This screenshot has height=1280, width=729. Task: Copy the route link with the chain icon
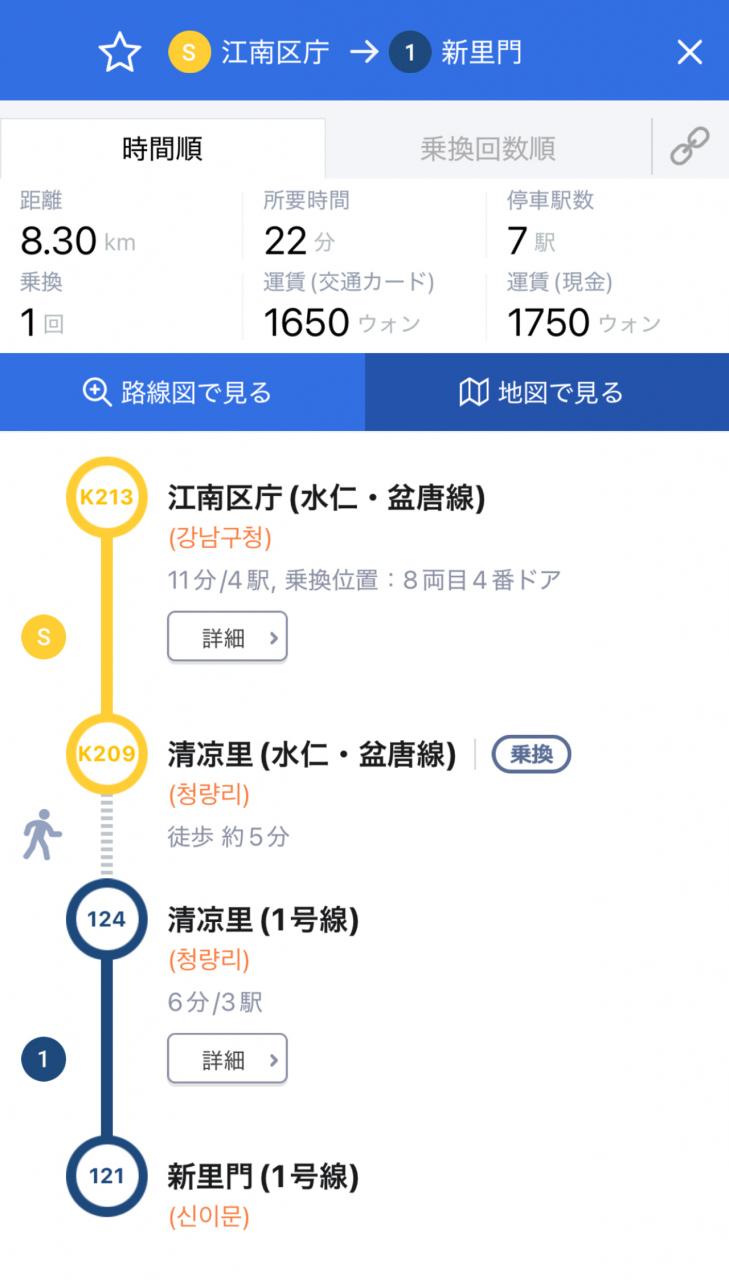tap(690, 147)
